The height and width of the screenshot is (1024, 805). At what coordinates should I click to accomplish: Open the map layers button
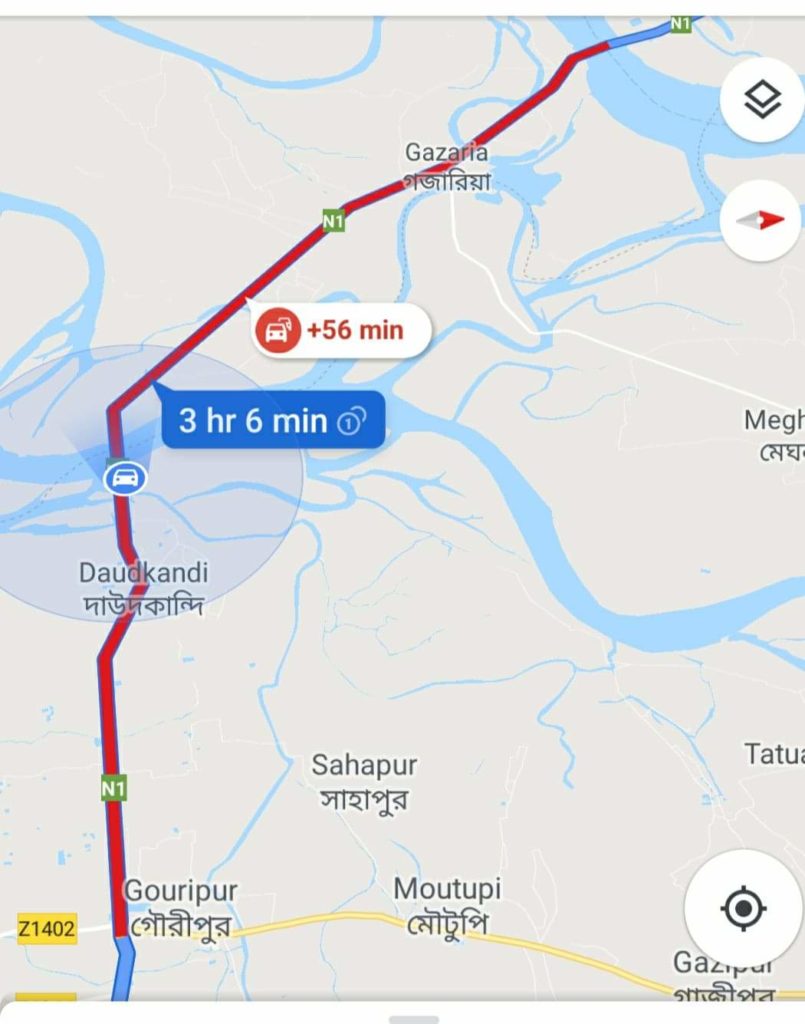tap(762, 100)
